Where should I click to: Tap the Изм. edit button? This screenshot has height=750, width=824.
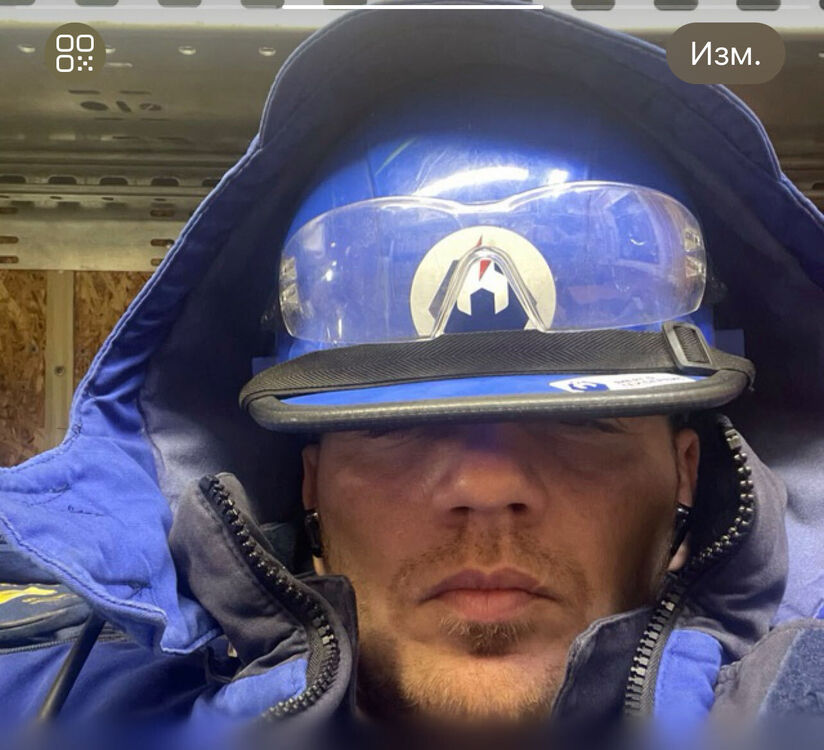click(726, 54)
